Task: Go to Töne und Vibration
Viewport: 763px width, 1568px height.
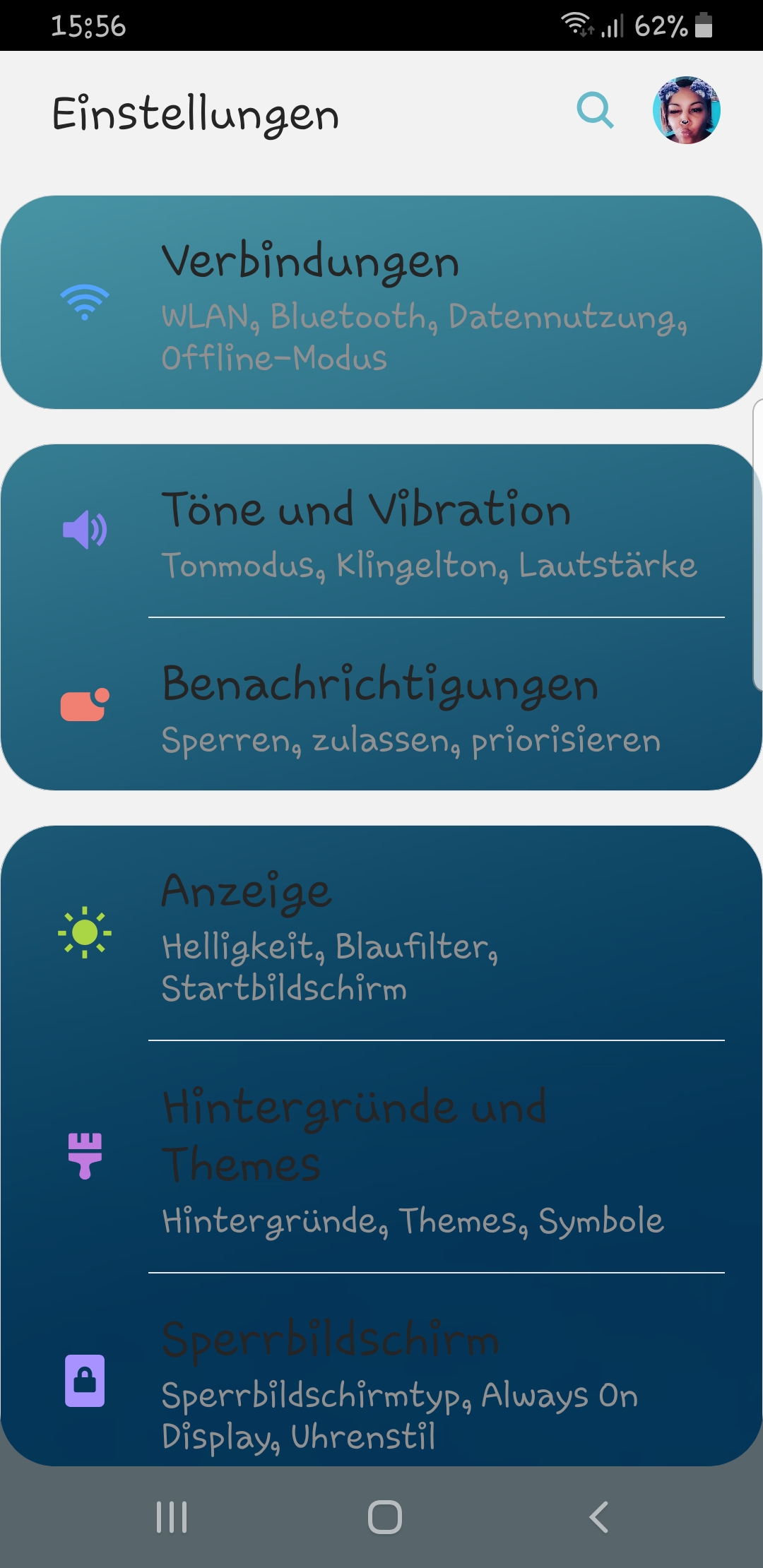Action: point(381,531)
